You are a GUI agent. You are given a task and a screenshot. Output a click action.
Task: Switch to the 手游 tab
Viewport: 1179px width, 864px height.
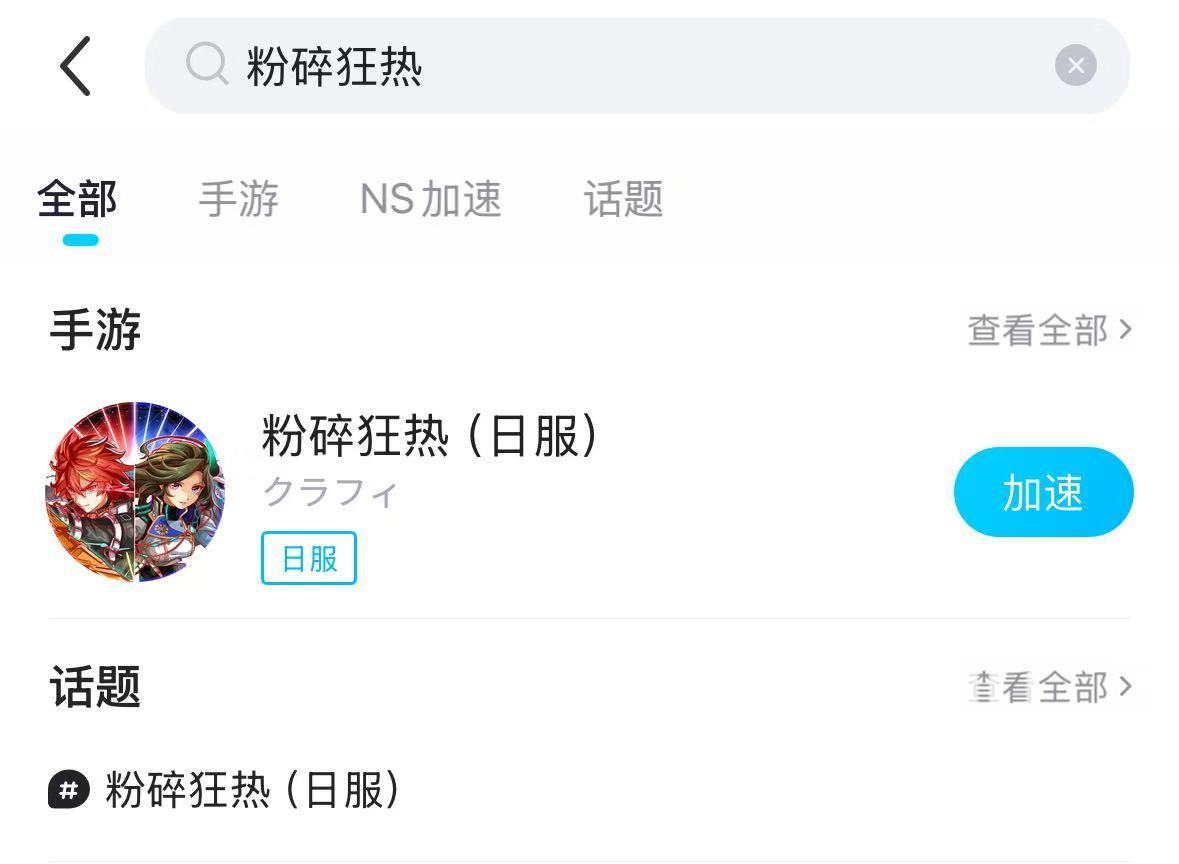238,200
